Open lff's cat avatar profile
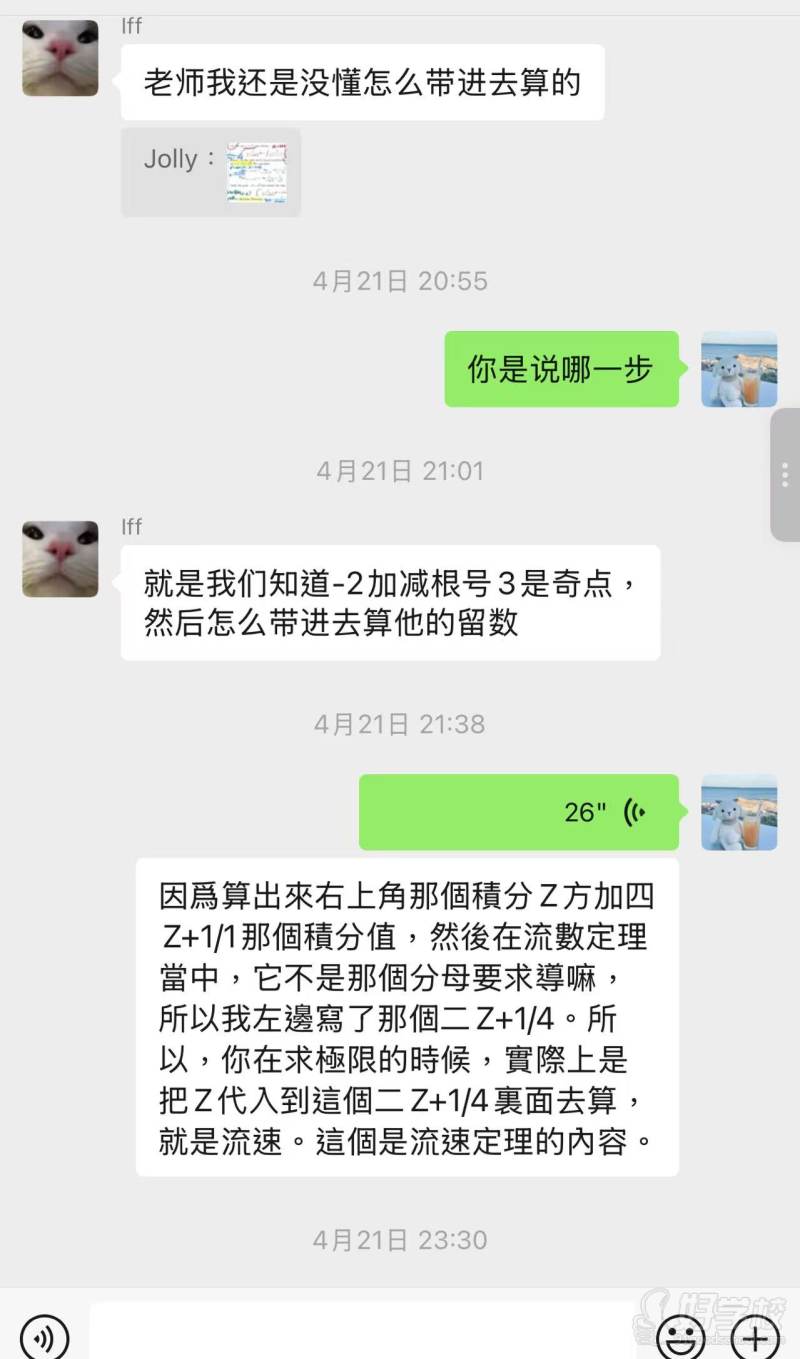Image resolution: width=800 pixels, height=1359 pixels. pos(59,58)
